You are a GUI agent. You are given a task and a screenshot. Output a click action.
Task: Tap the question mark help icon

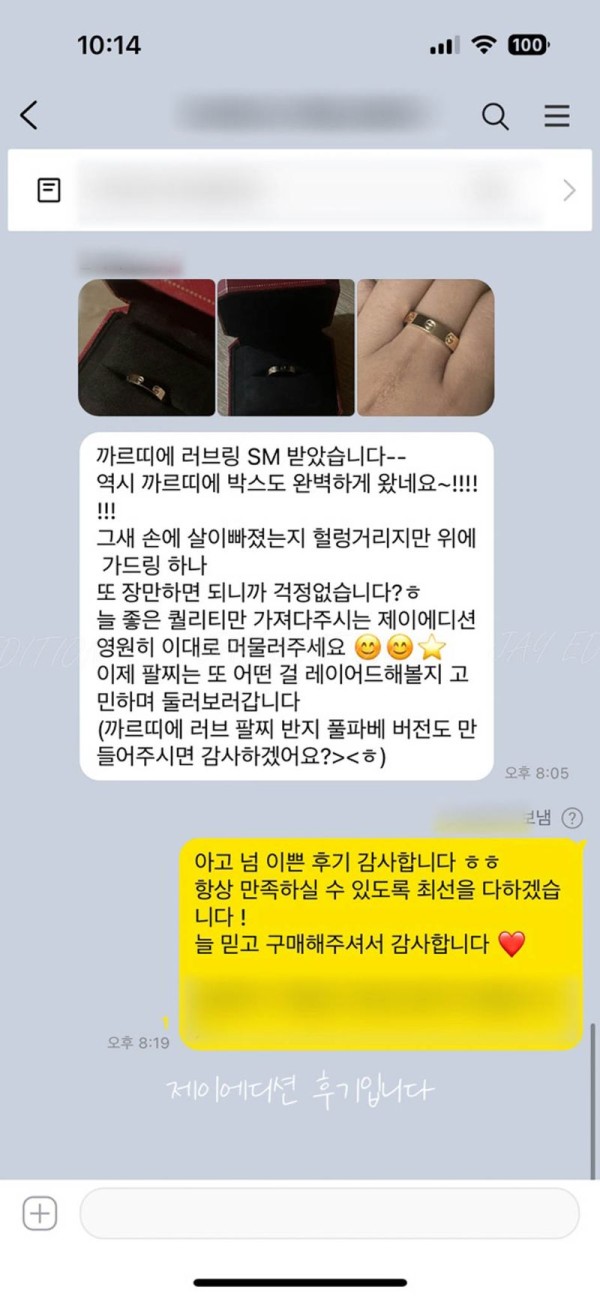pyautogui.click(x=572, y=818)
